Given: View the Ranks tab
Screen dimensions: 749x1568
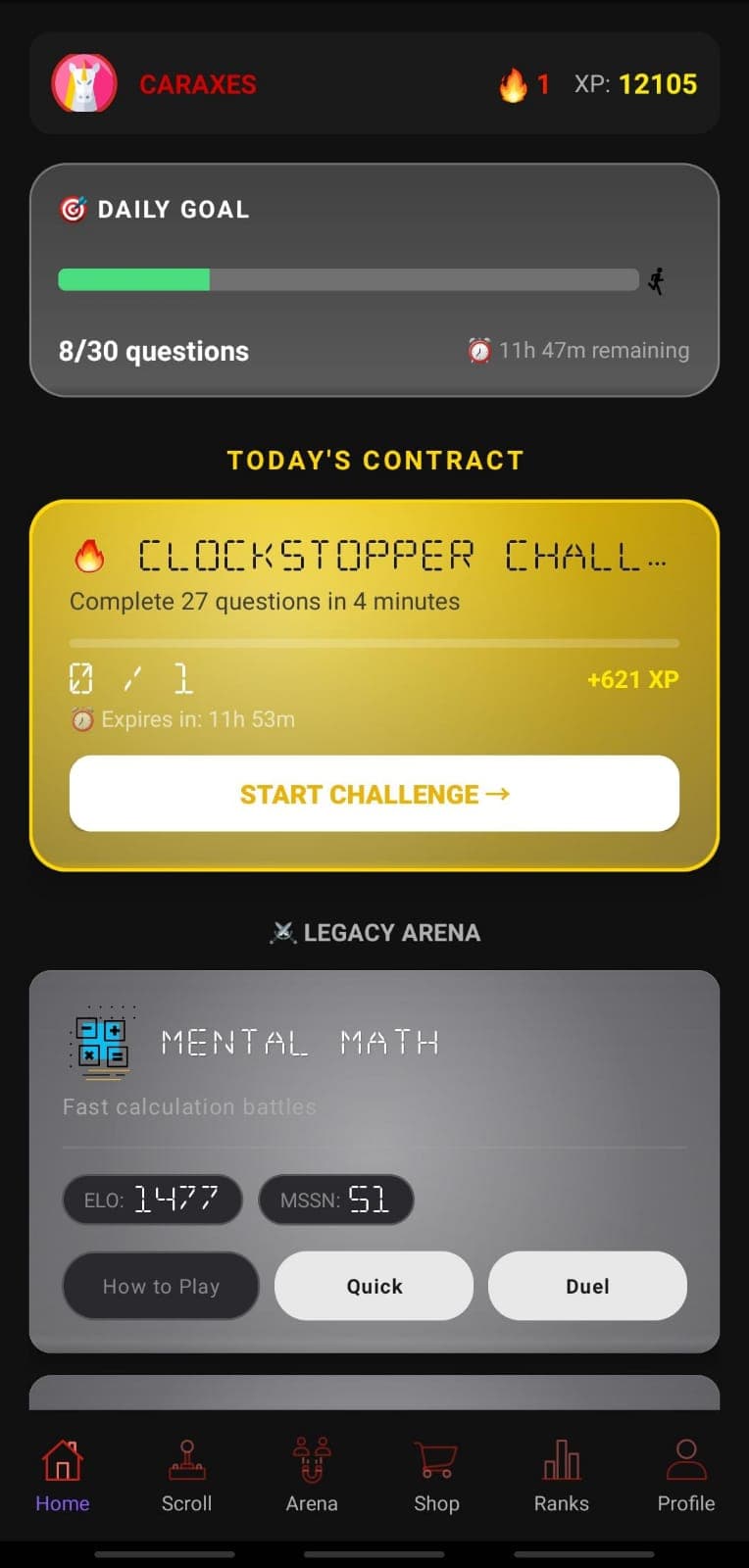Looking at the screenshot, I should (561, 1476).
